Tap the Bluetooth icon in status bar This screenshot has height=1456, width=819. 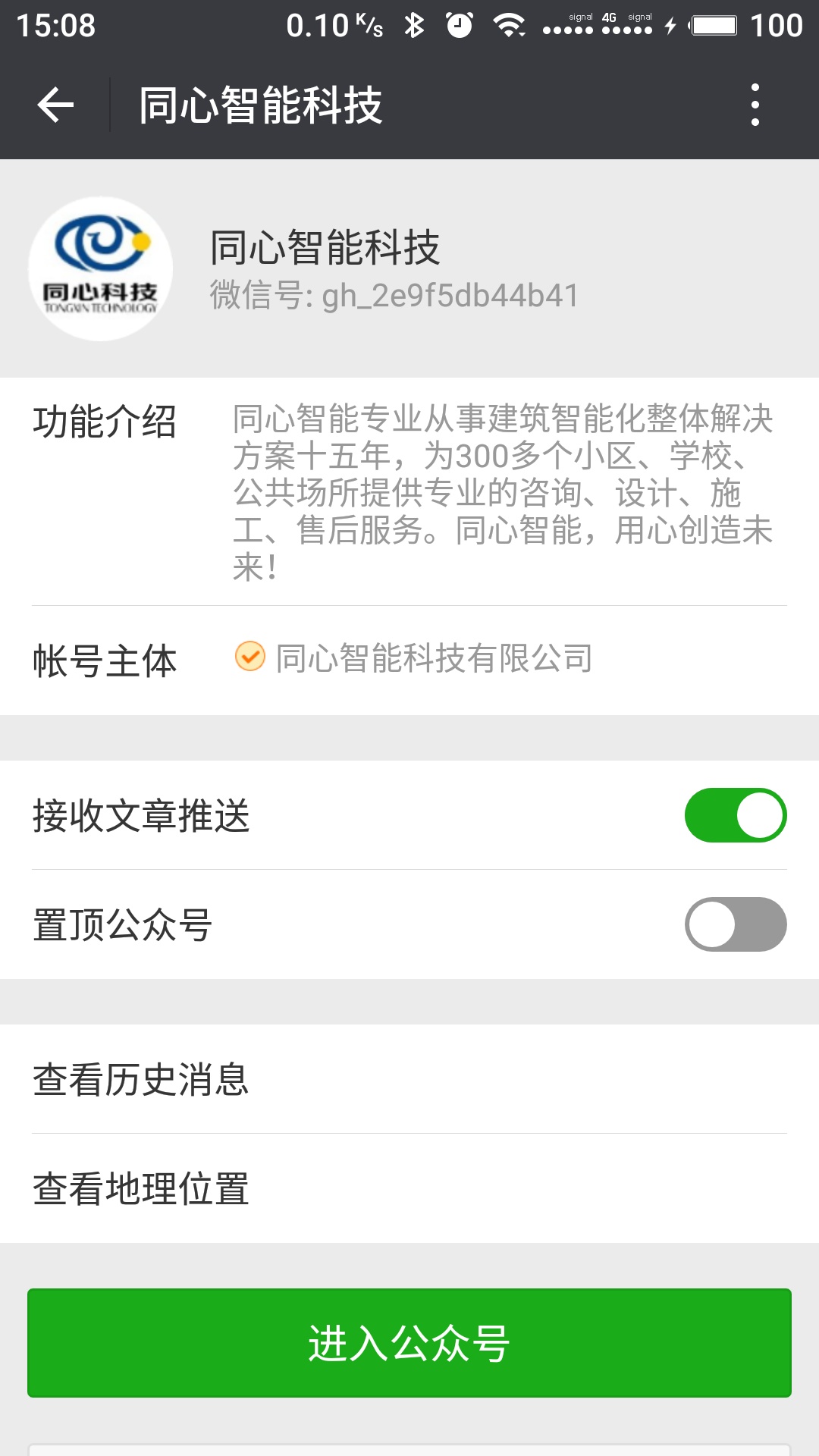coord(413,25)
